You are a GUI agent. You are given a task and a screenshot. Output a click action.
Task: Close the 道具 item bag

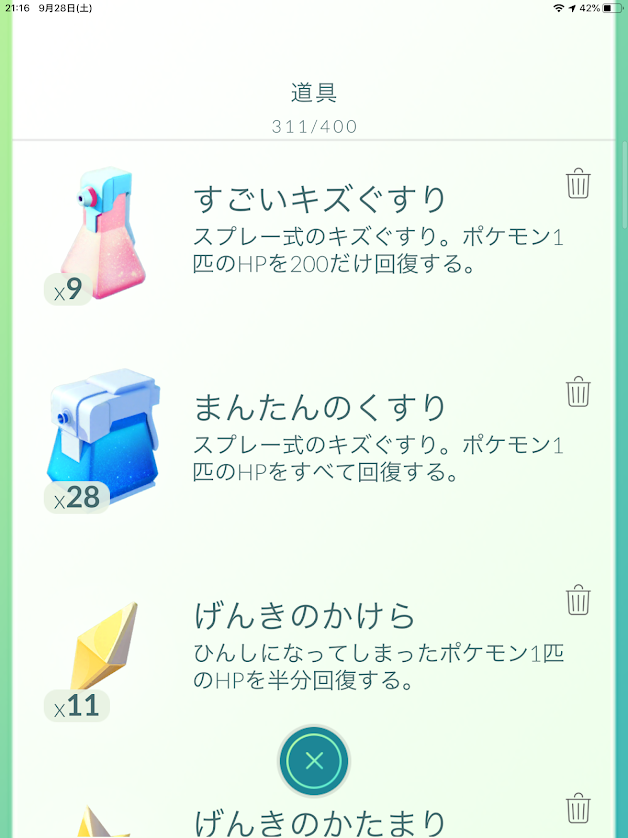pos(314,761)
